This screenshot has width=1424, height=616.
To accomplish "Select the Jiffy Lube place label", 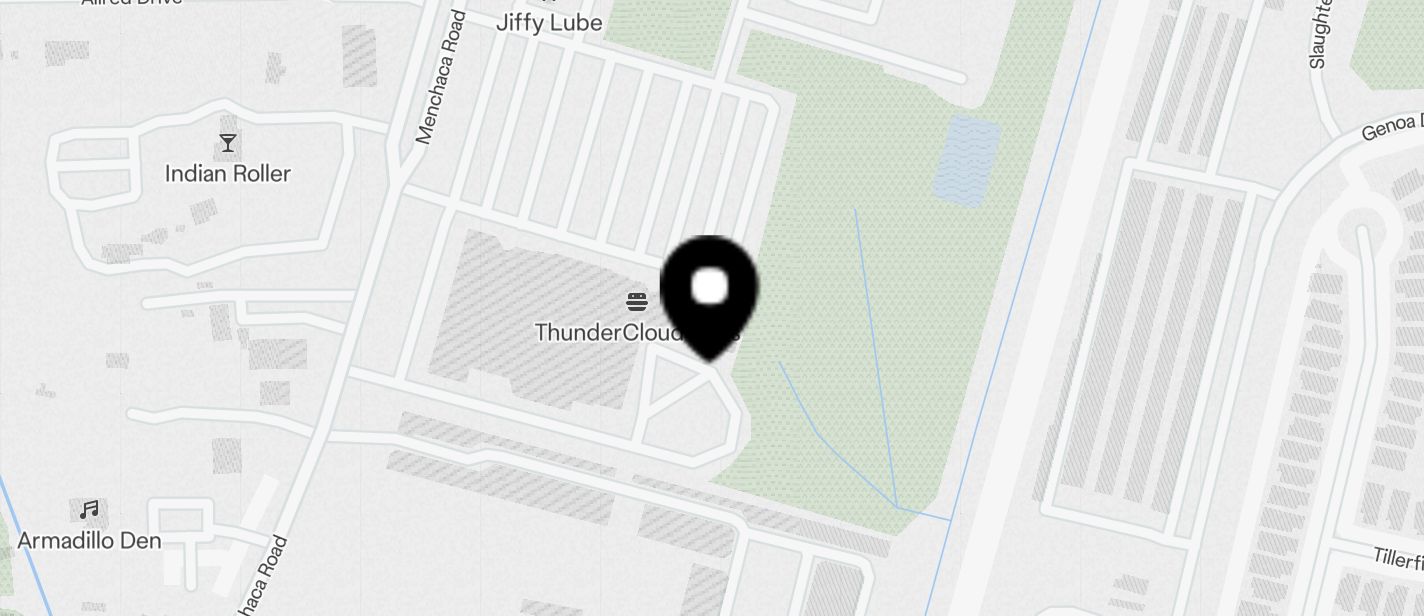I will [549, 23].
